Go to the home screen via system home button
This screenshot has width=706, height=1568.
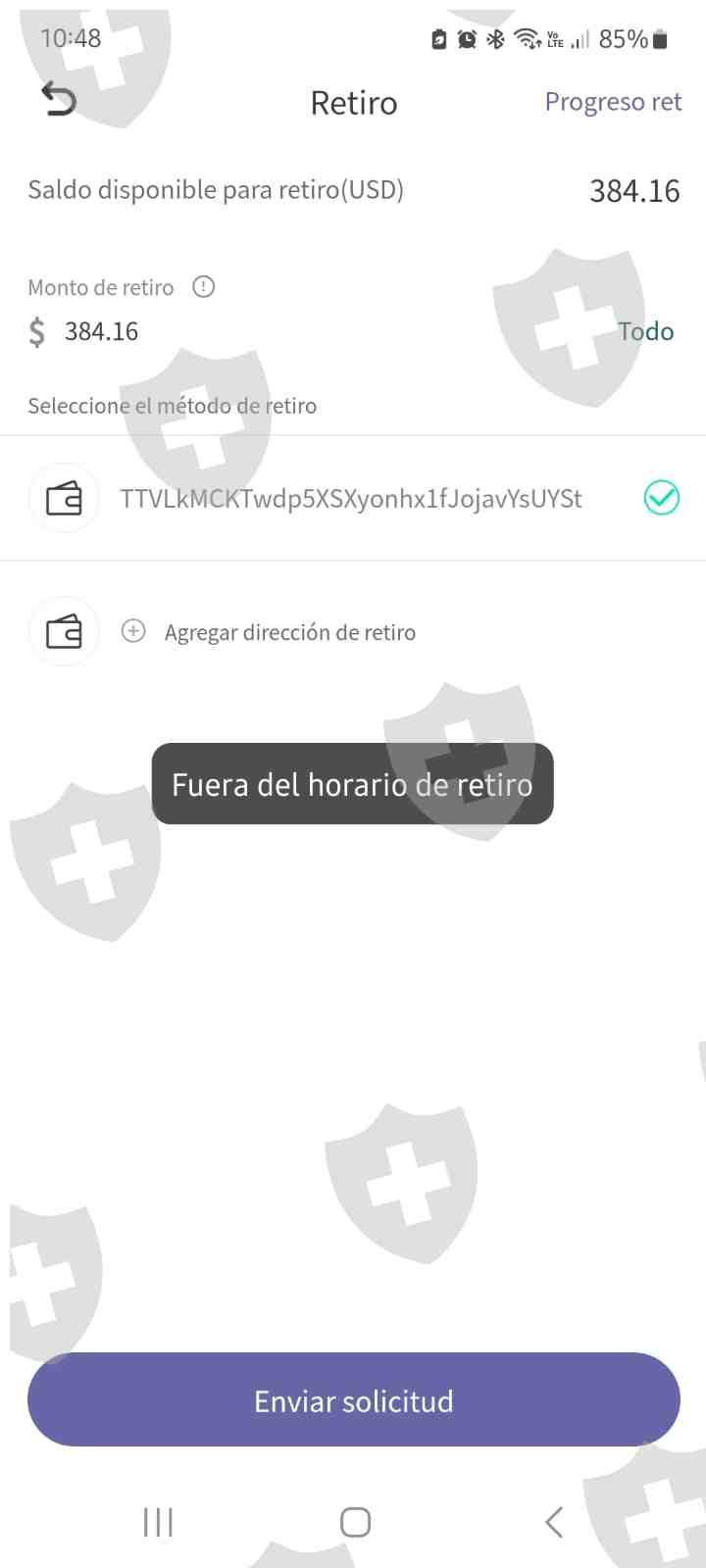pyautogui.click(x=355, y=1522)
